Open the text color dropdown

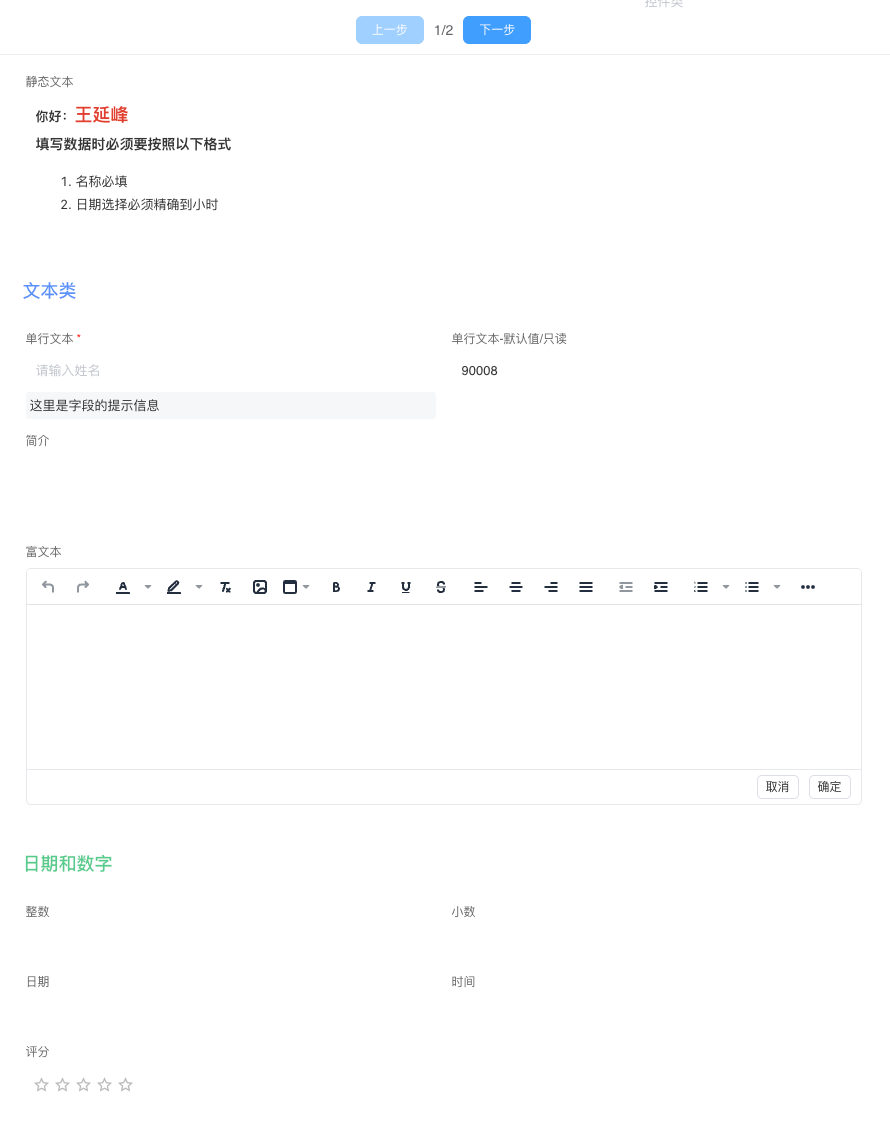tap(147, 587)
